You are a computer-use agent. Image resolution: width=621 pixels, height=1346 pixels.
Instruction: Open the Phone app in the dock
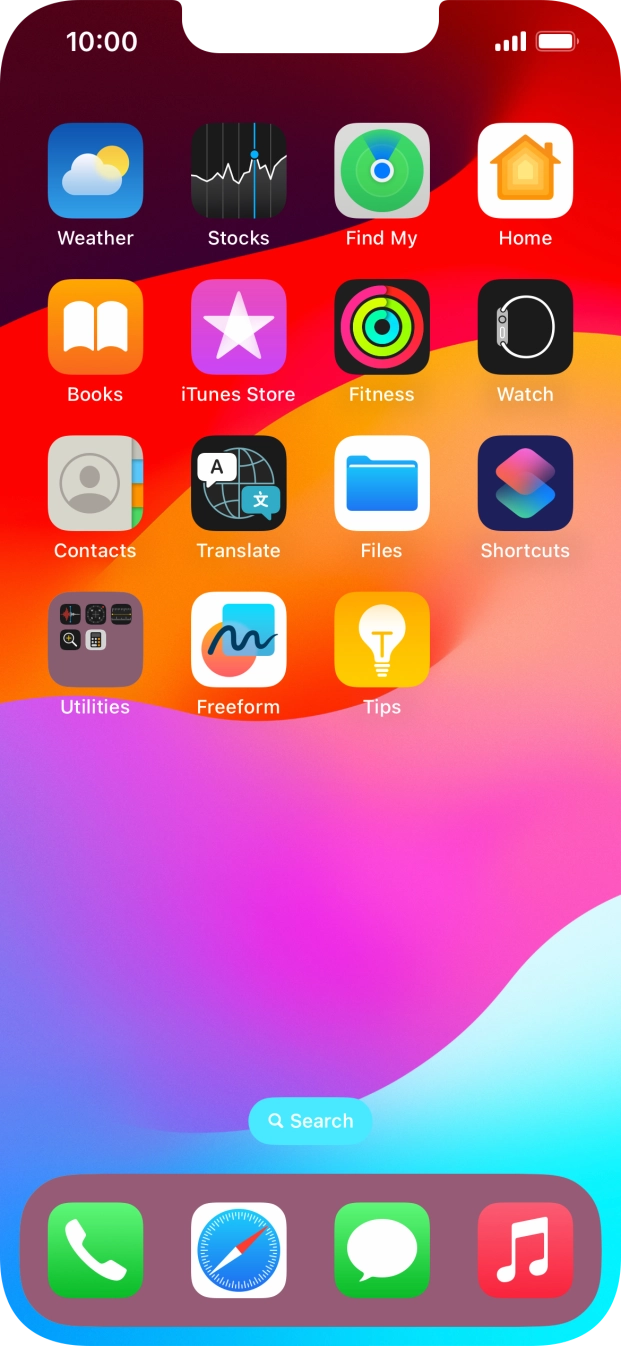(x=95, y=1250)
